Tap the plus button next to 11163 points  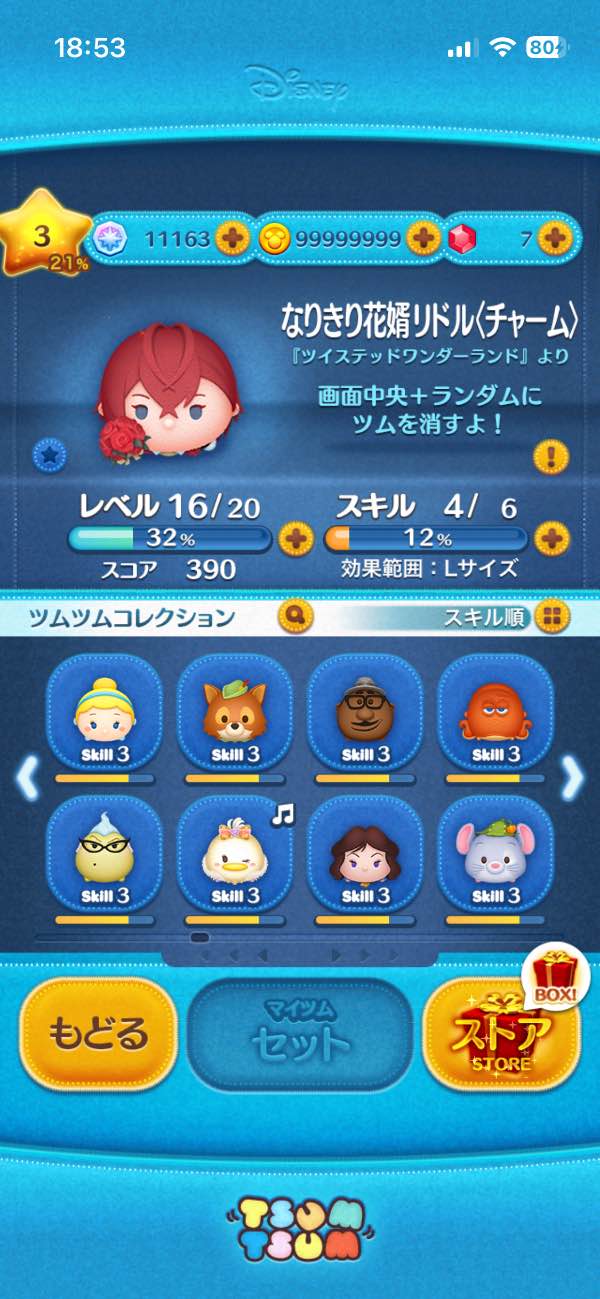[233, 238]
